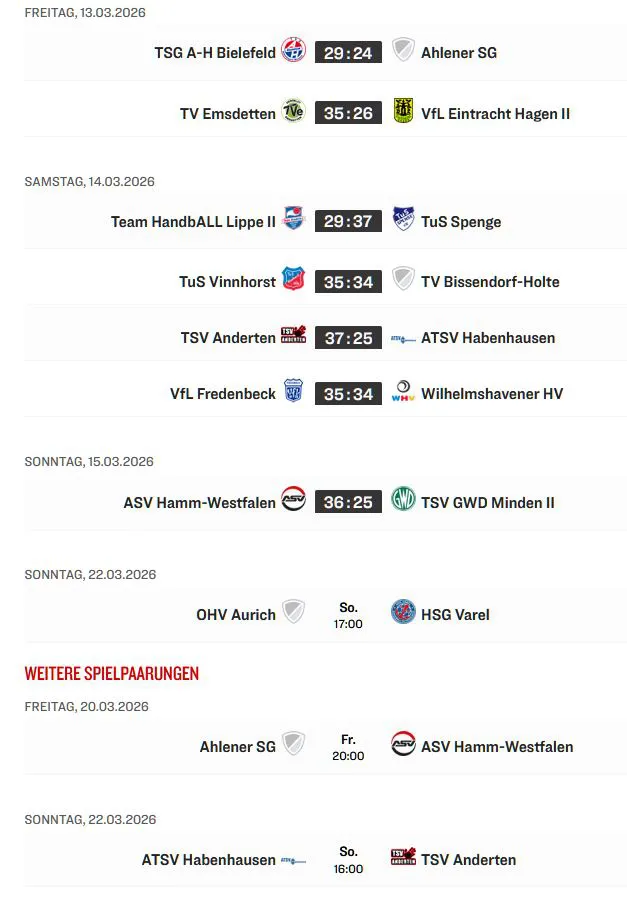Open TuS Vinnhorst vs TV Bissendorf-Holte result
The height and width of the screenshot is (897, 627).
click(x=348, y=282)
